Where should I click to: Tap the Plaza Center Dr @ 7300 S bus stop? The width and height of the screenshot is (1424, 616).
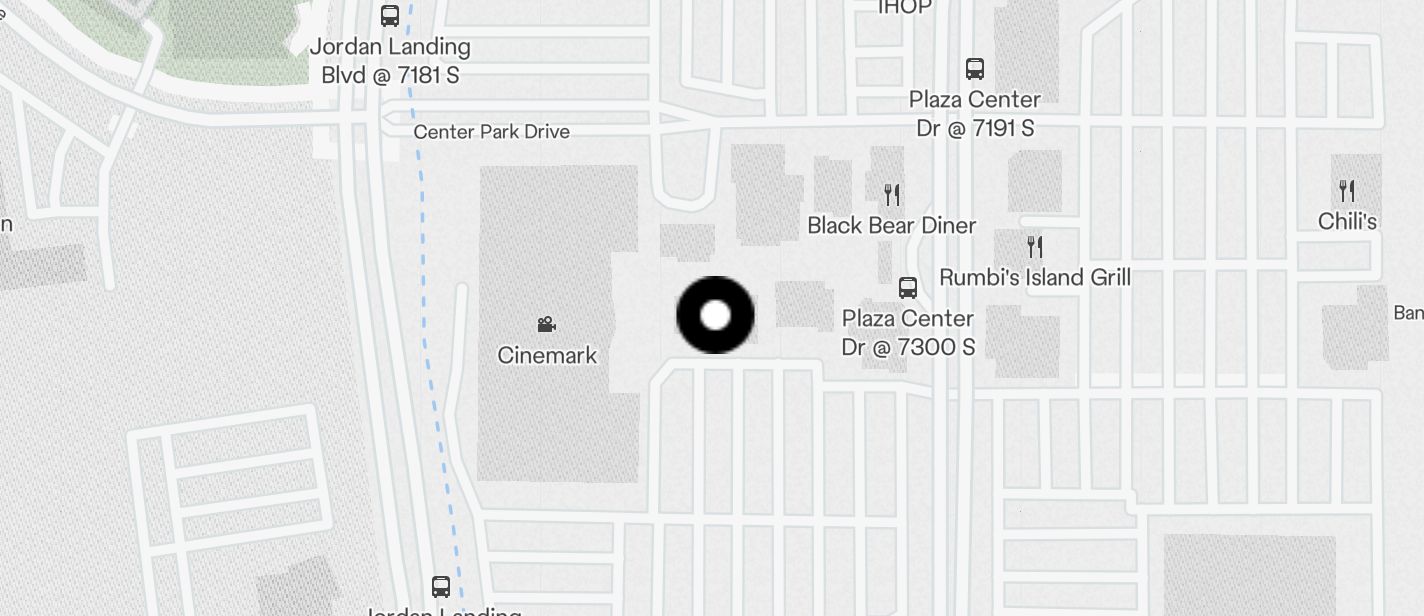(908, 288)
